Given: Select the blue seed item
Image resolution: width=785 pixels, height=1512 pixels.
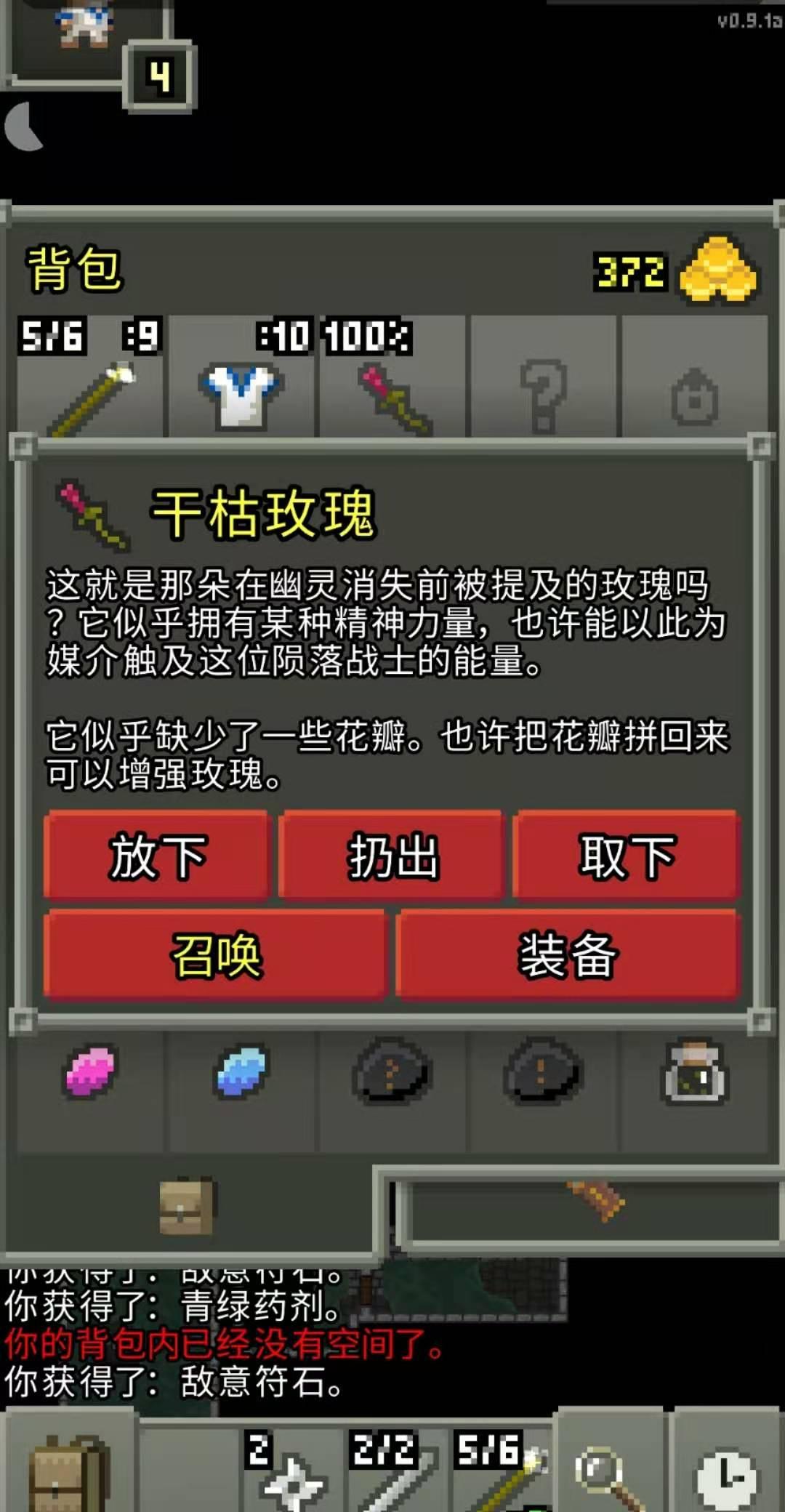Looking at the screenshot, I should pos(241,1071).
